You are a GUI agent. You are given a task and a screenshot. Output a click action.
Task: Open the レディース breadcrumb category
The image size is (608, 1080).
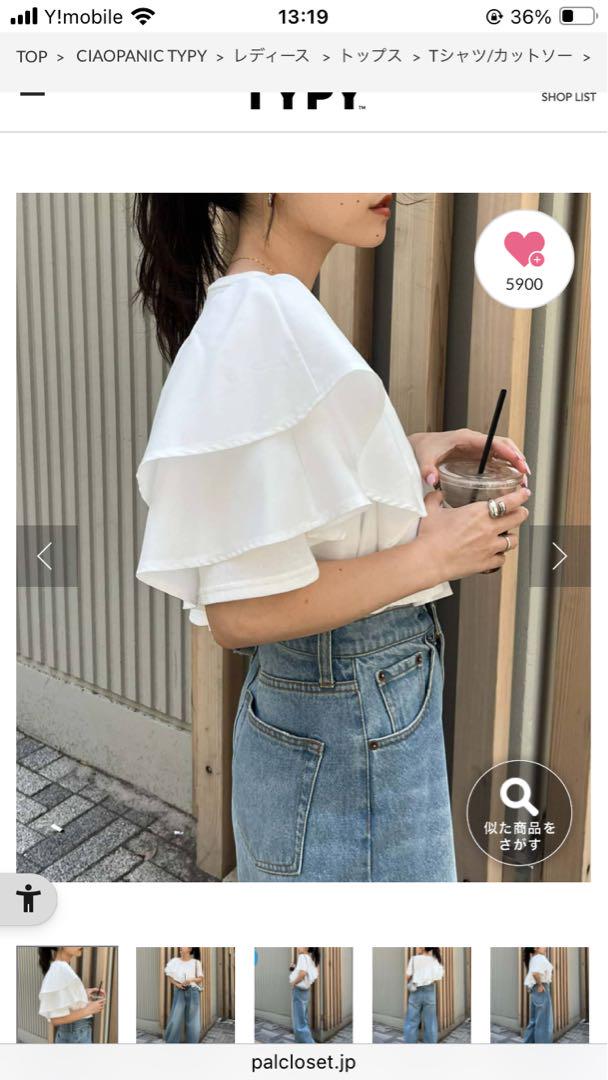(272, 56)
